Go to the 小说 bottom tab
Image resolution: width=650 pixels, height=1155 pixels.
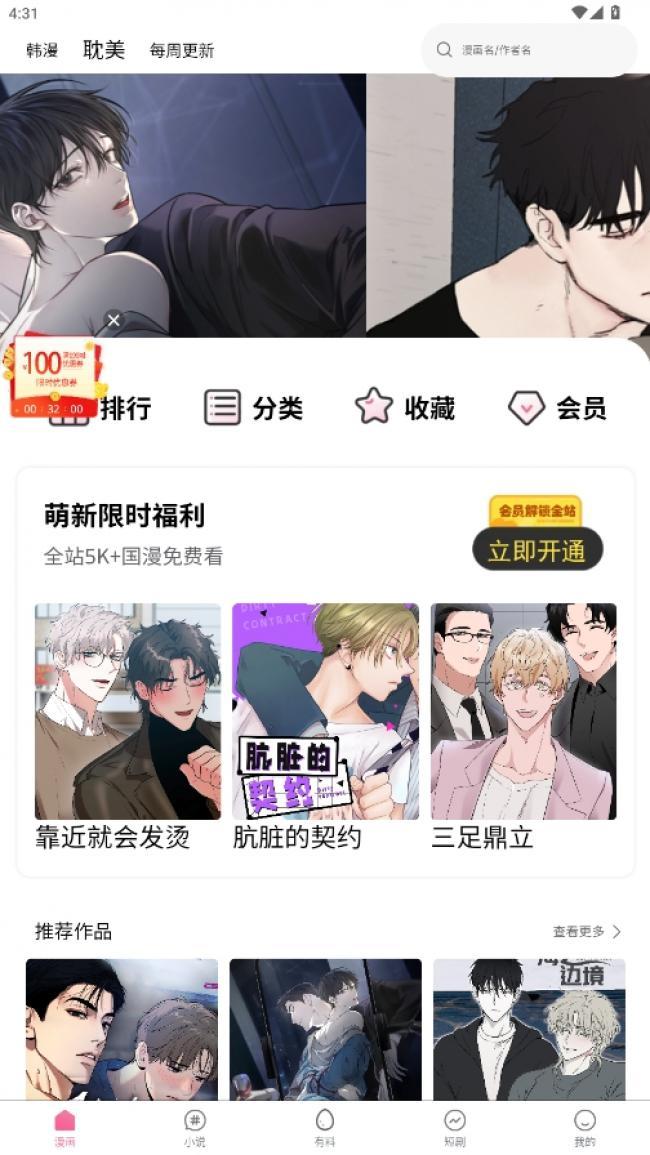(x=195, y=1128)
